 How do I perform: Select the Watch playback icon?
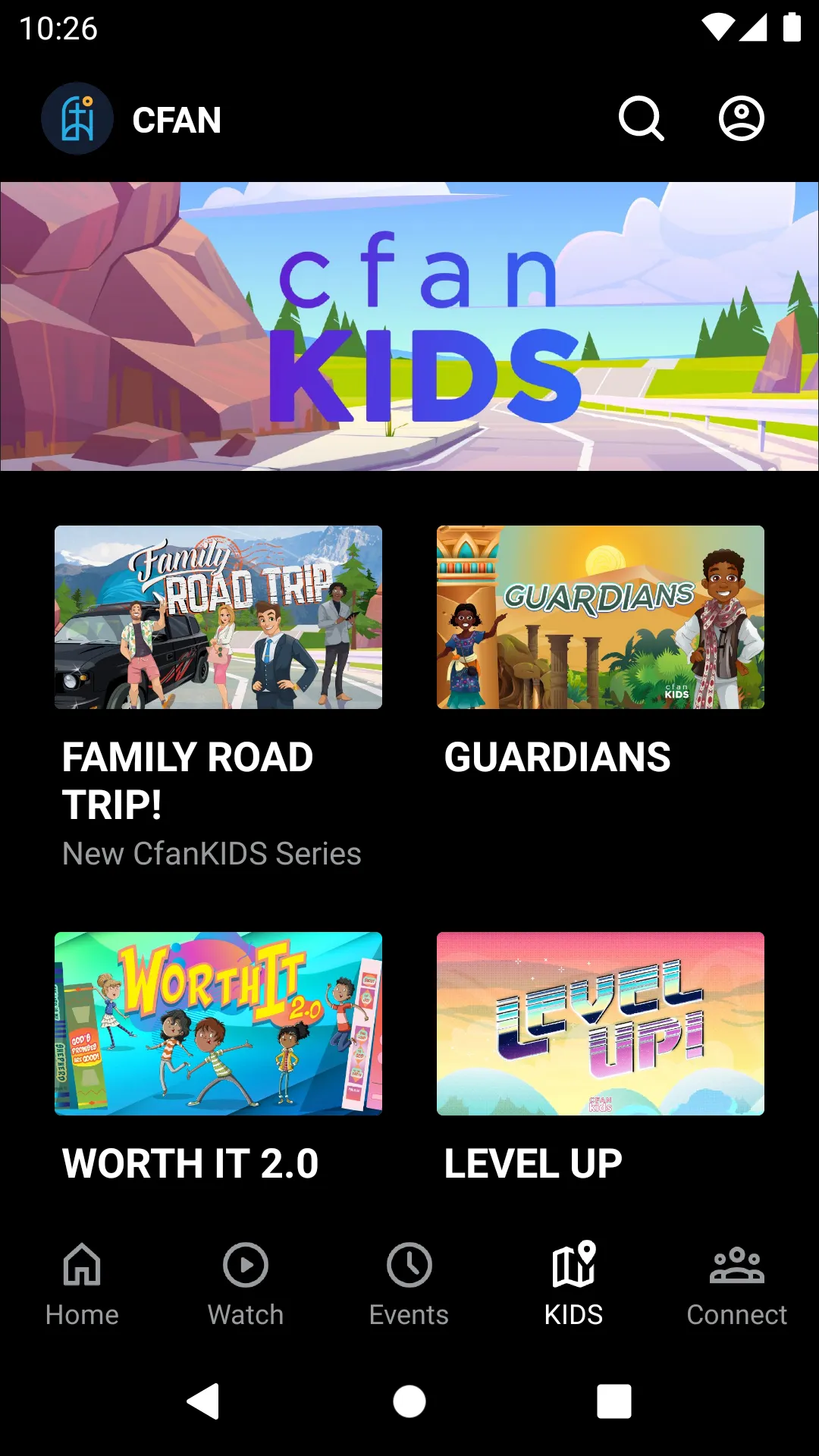click(x=245, y=1266)
